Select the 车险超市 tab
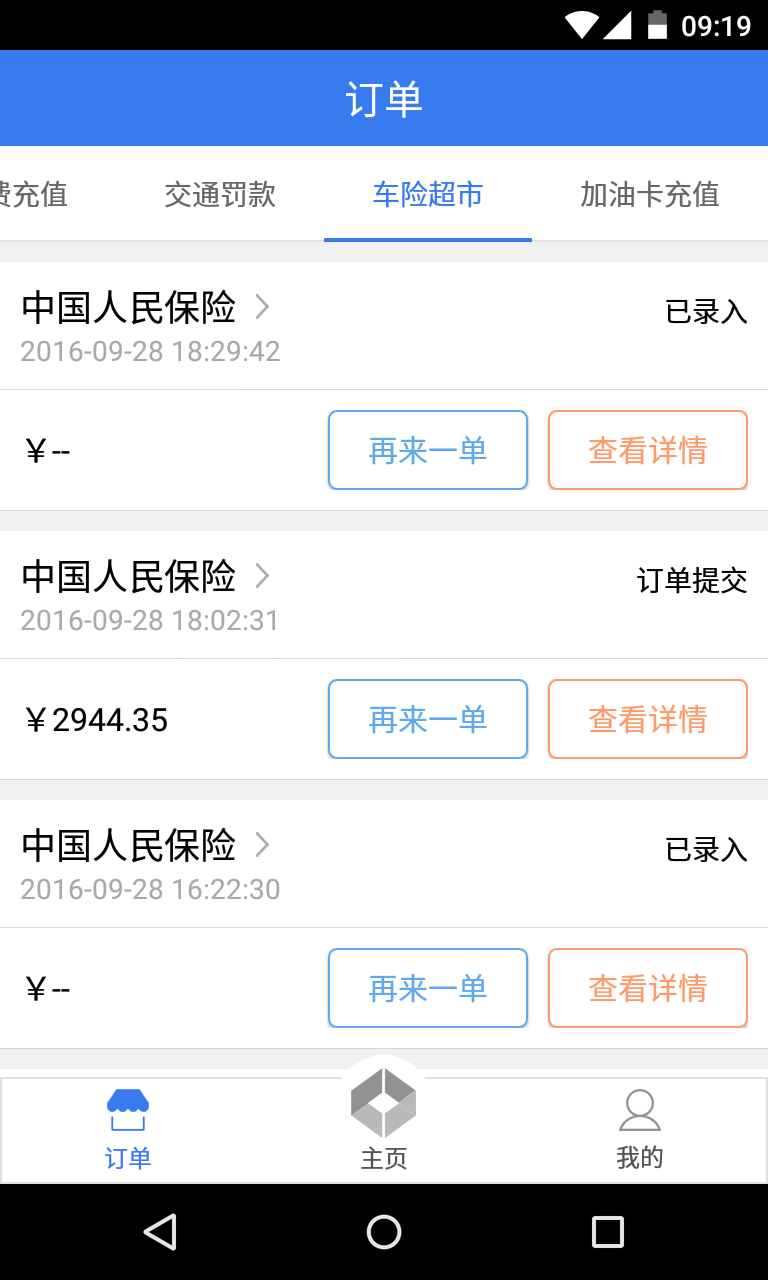The image size is (768, 1280). point(428,194)
